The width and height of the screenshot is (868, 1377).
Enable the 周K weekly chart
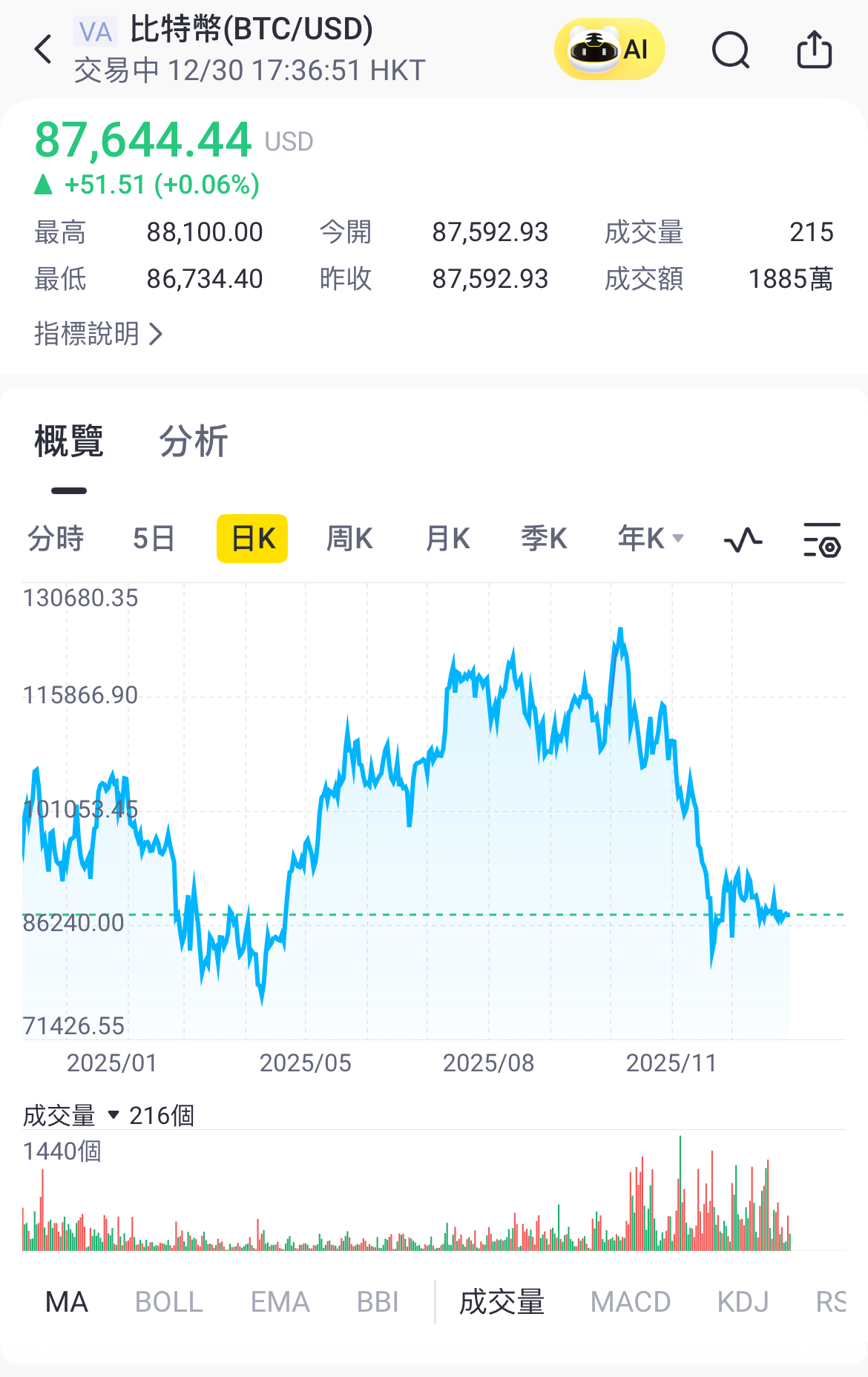pyautogui.click(x=349, y=539)
